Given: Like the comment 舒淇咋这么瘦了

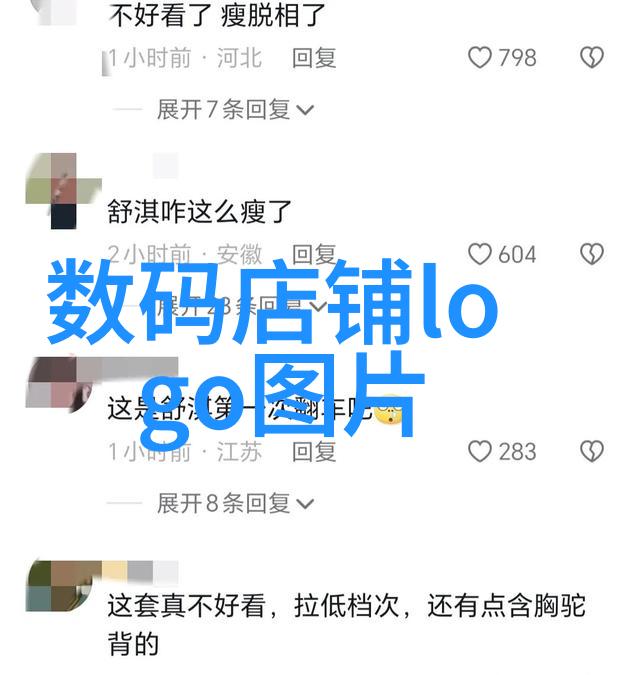Looking at the screenshot, I should [481, 254].
